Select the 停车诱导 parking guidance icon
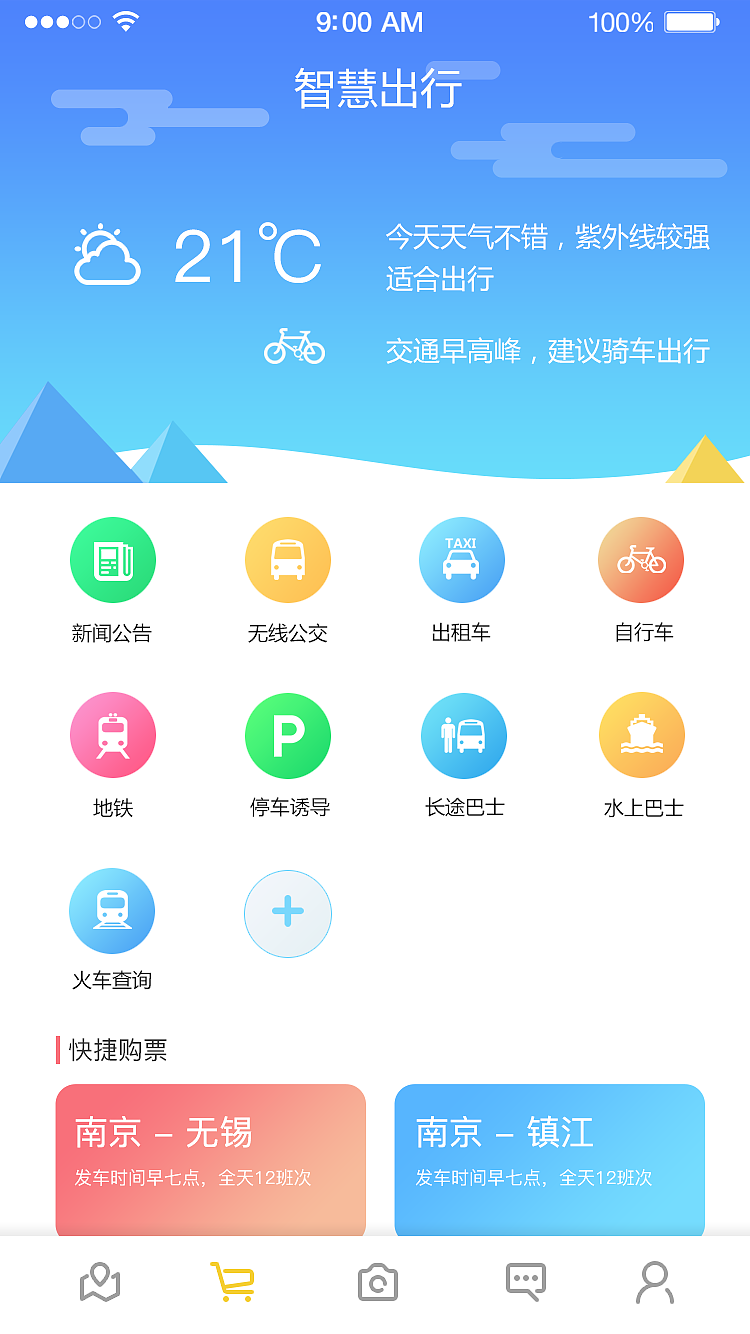This screenshot has width=750, height=1334. click(287, 734)
